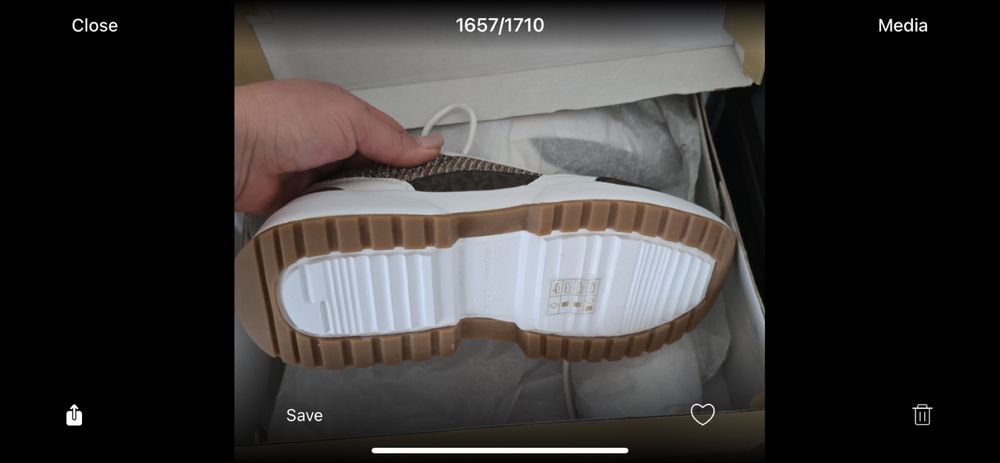Close the media viewer

pos(94,26)
